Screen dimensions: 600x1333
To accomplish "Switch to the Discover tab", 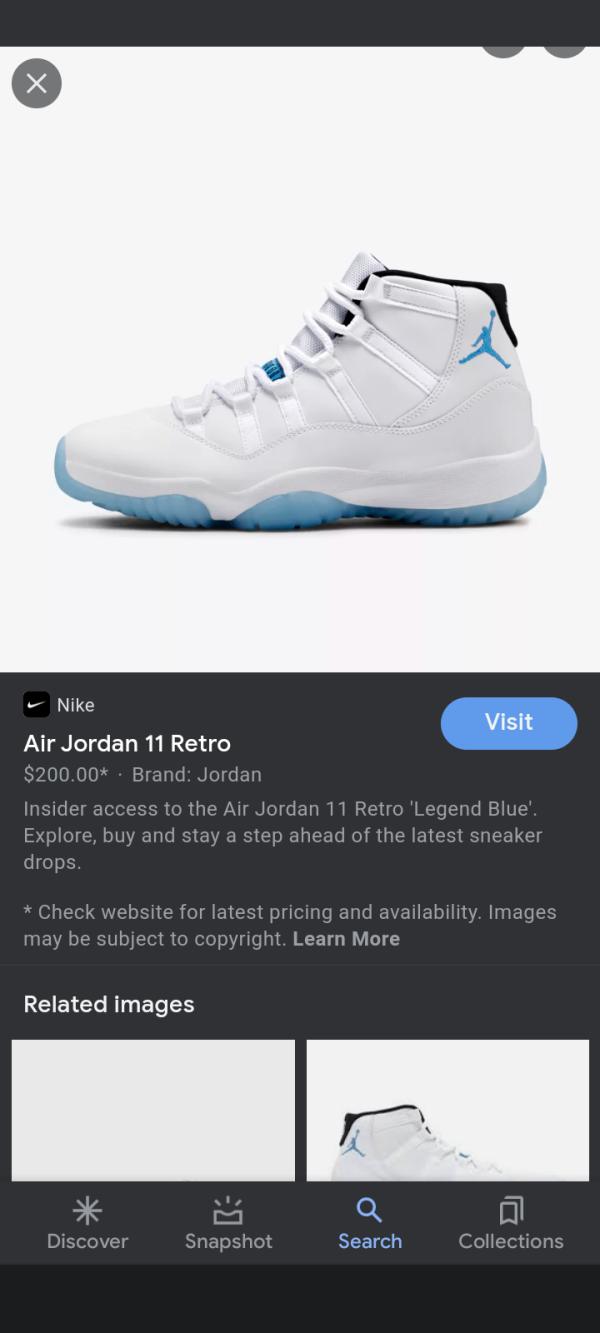I will click(88, 1224).
